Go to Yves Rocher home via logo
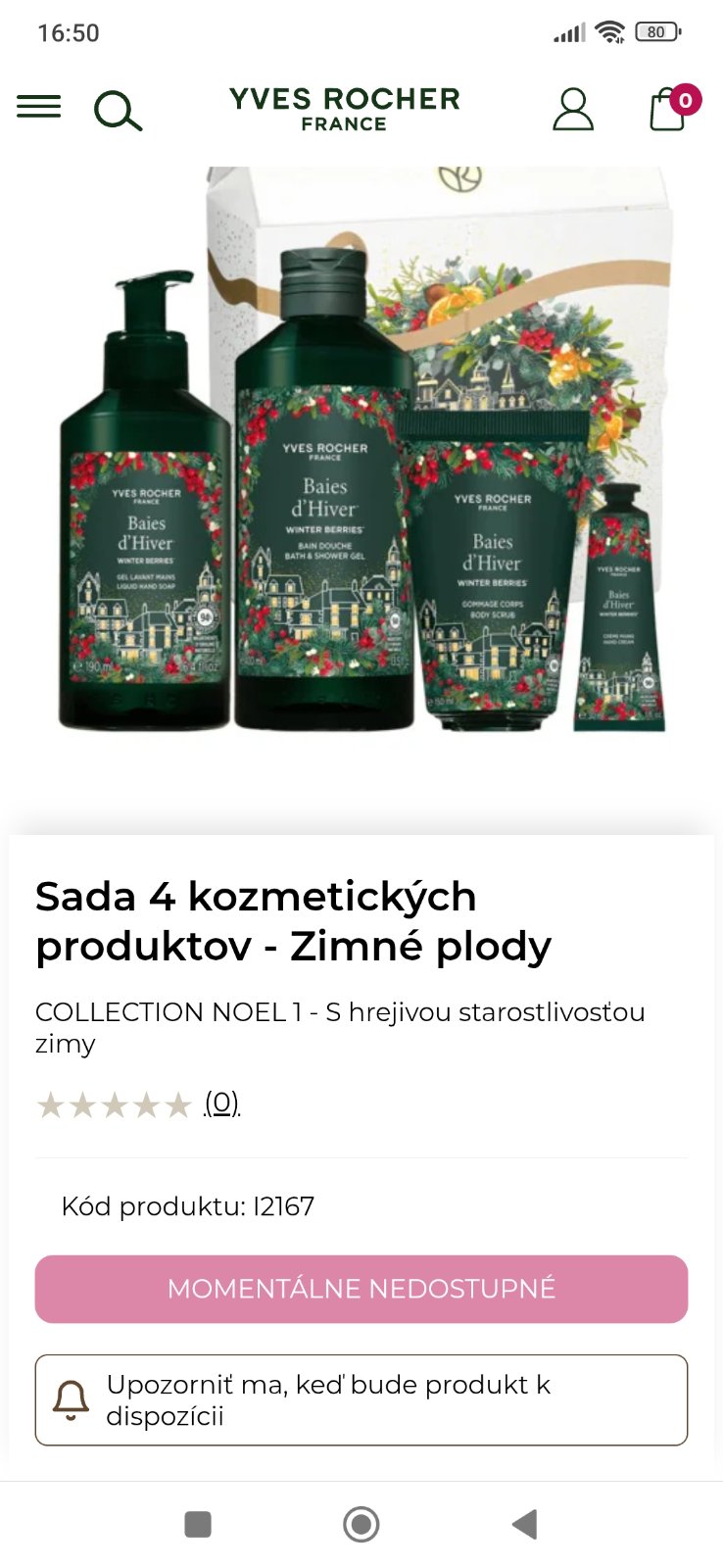Viewport: 723px width, 1568px height. [x=344, y=108]
